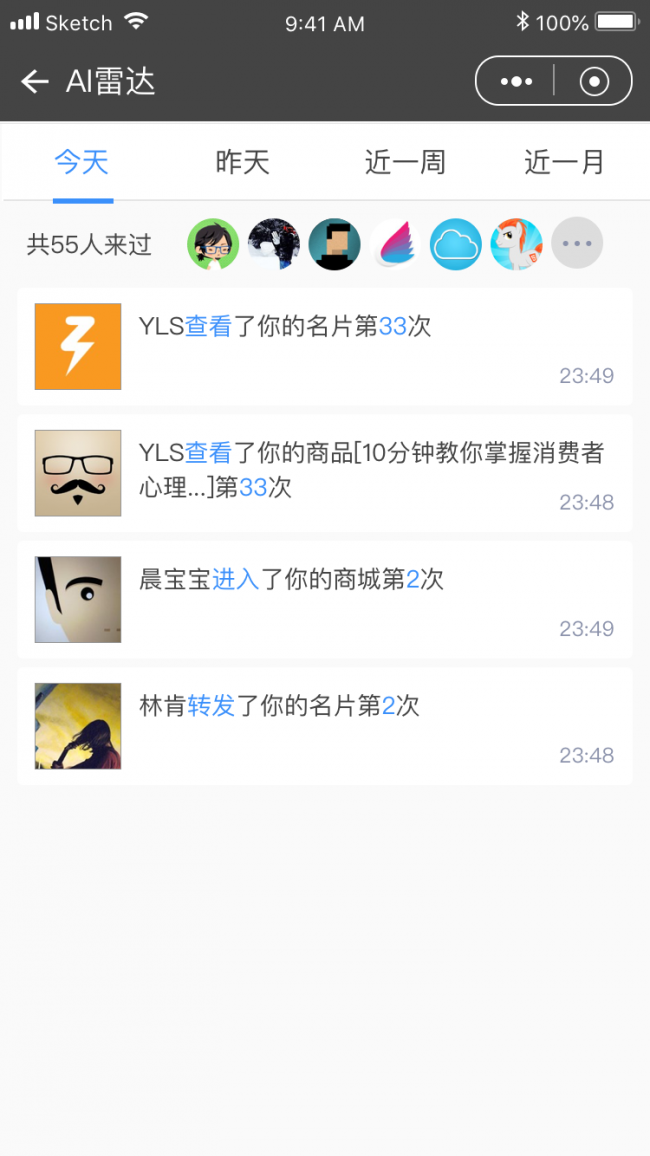Open the YLS 名片 view record
The image size is (650, 1156).
point(325,346)
